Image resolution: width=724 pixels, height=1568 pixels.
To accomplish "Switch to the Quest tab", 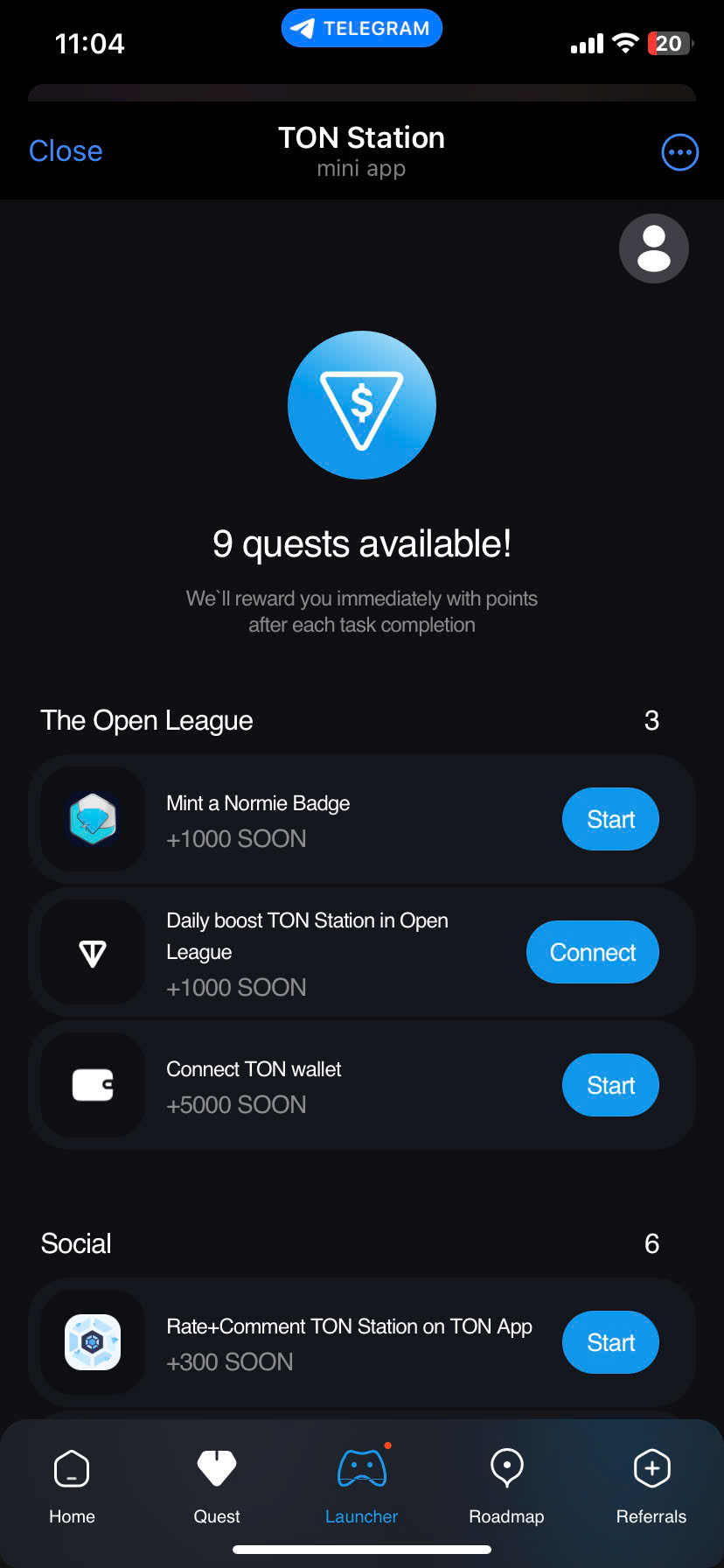I will click(x=217, y=1486).
